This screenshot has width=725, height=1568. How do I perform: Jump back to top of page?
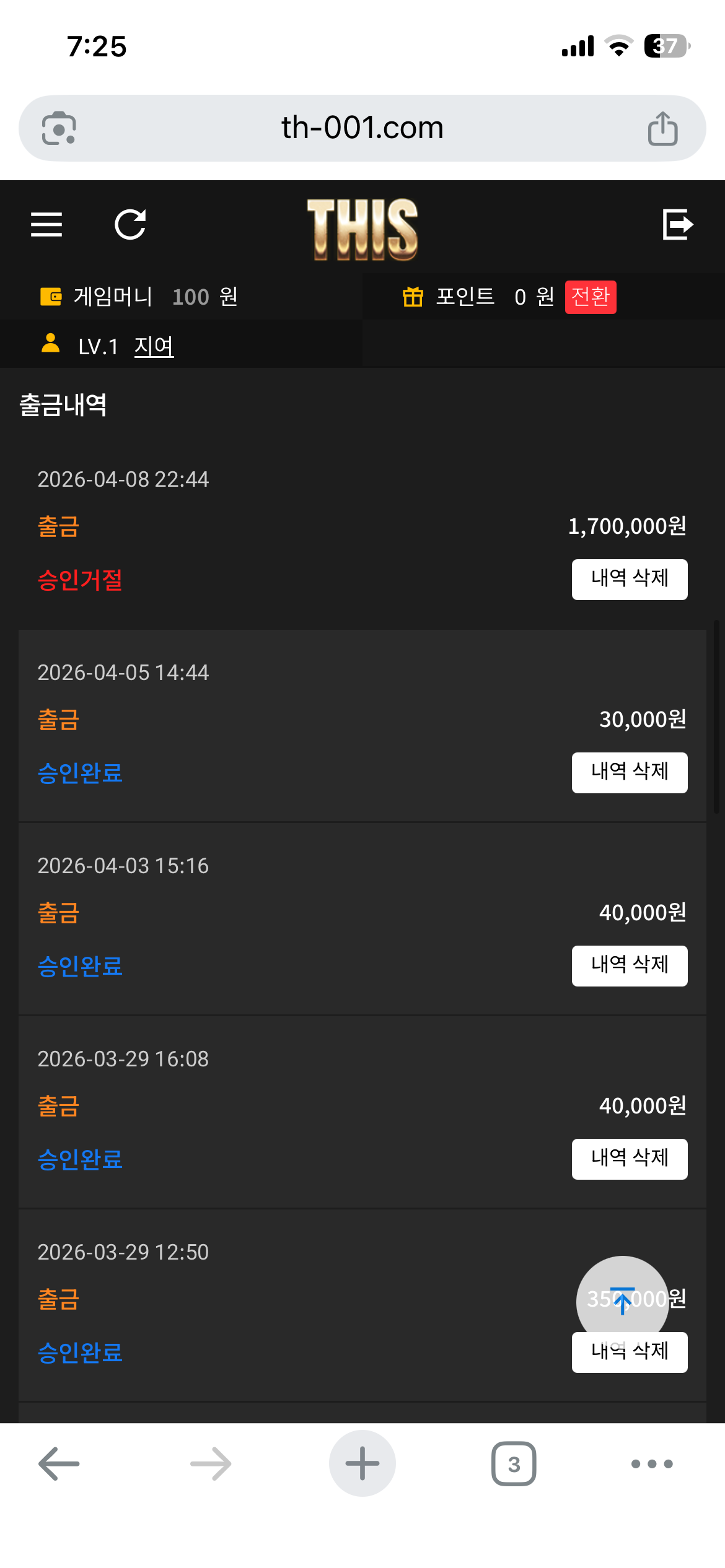pos(622,1299)
